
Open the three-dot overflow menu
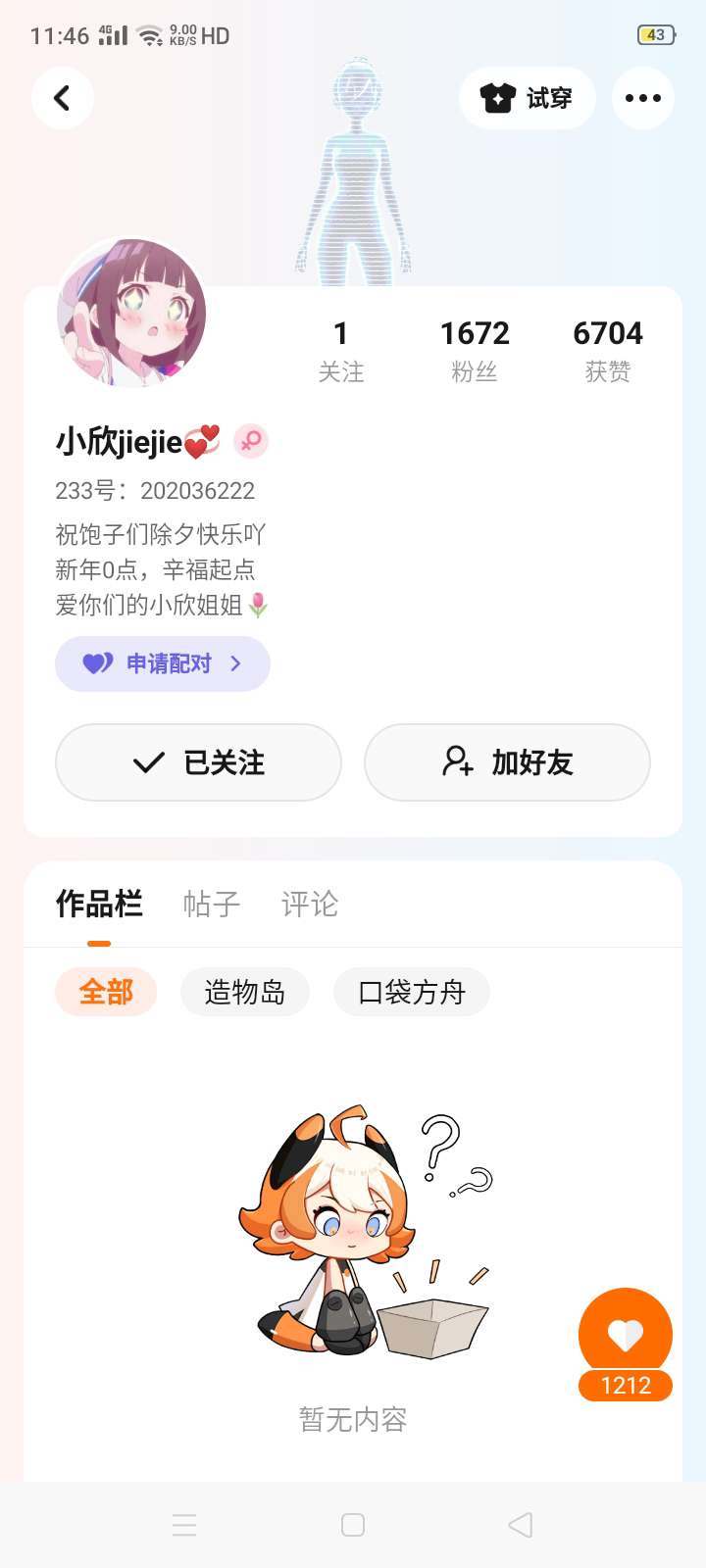pos(643,98)
